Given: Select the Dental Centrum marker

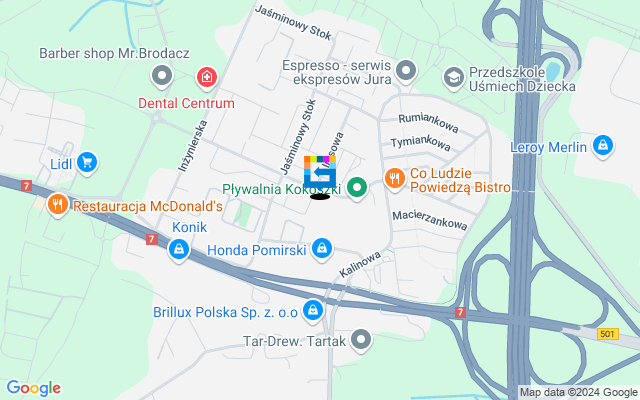Looking at the screenshot, I should tap(207, 77).
